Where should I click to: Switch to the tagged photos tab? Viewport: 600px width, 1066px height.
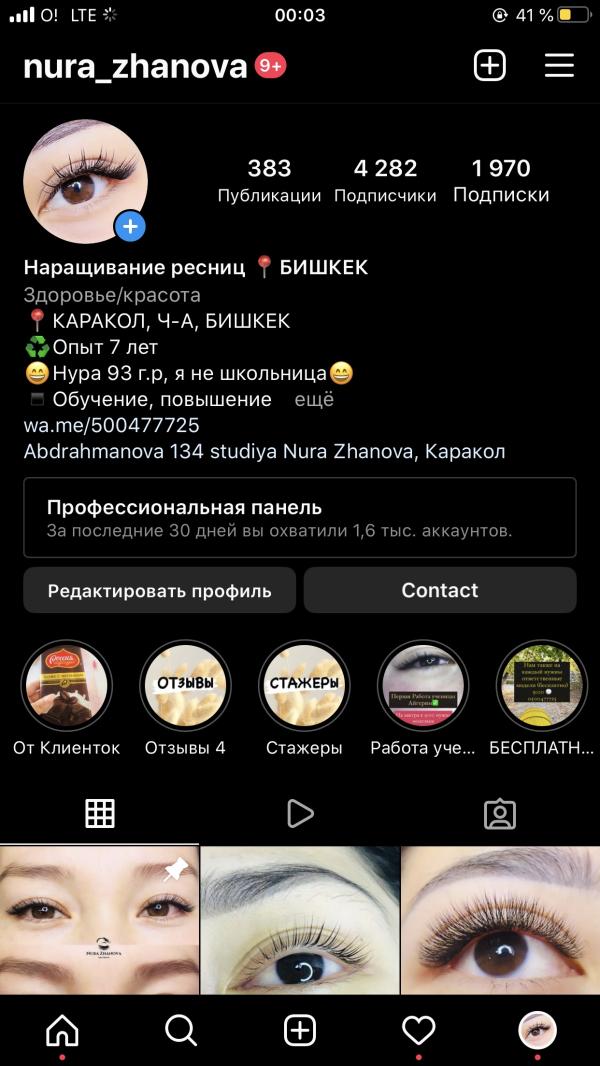[x=499, y=813]
